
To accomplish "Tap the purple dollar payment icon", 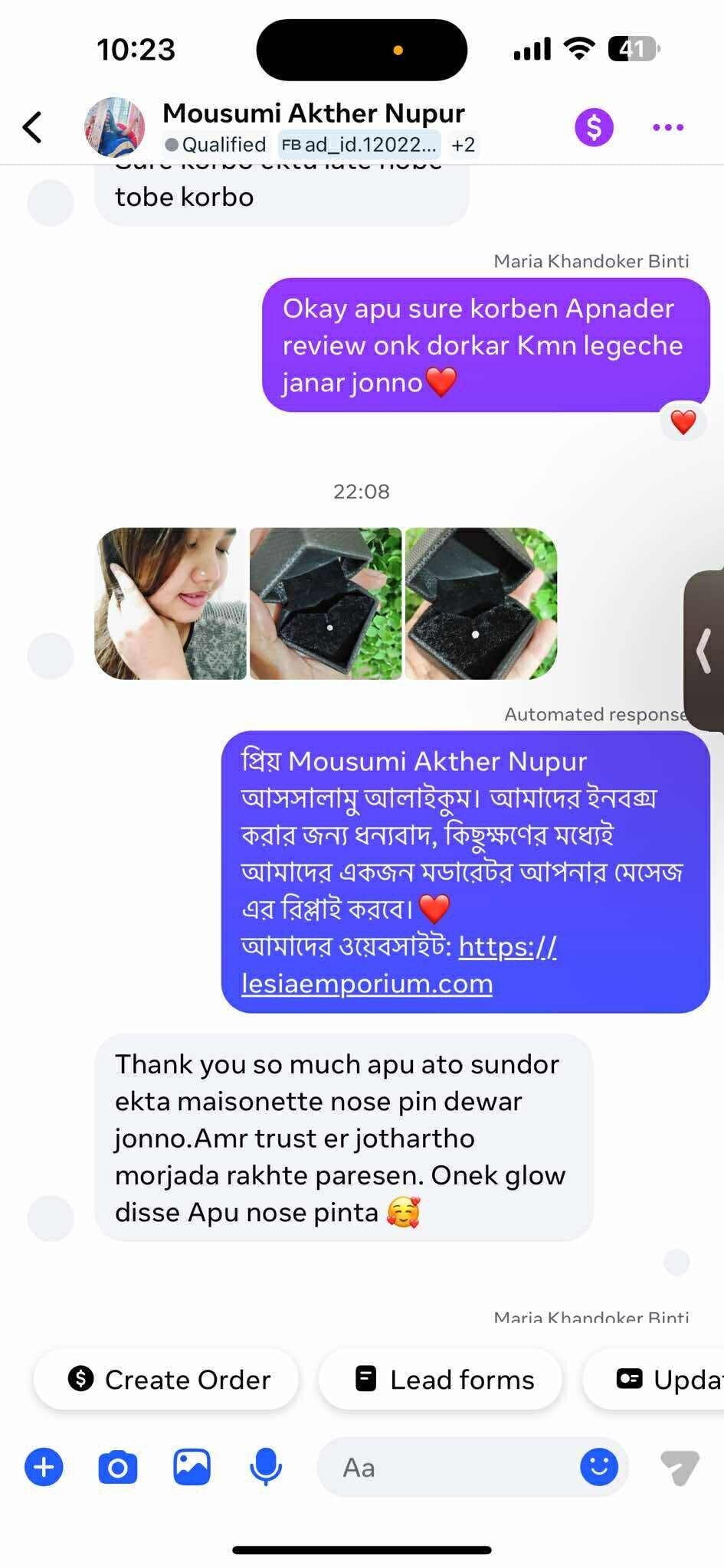I will tap(594, 127).
